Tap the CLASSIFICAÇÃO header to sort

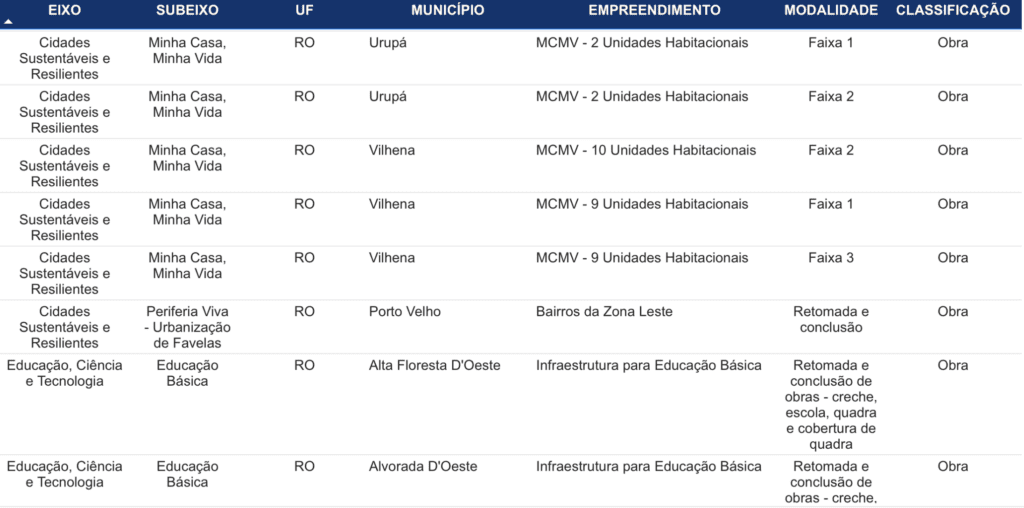952,10
